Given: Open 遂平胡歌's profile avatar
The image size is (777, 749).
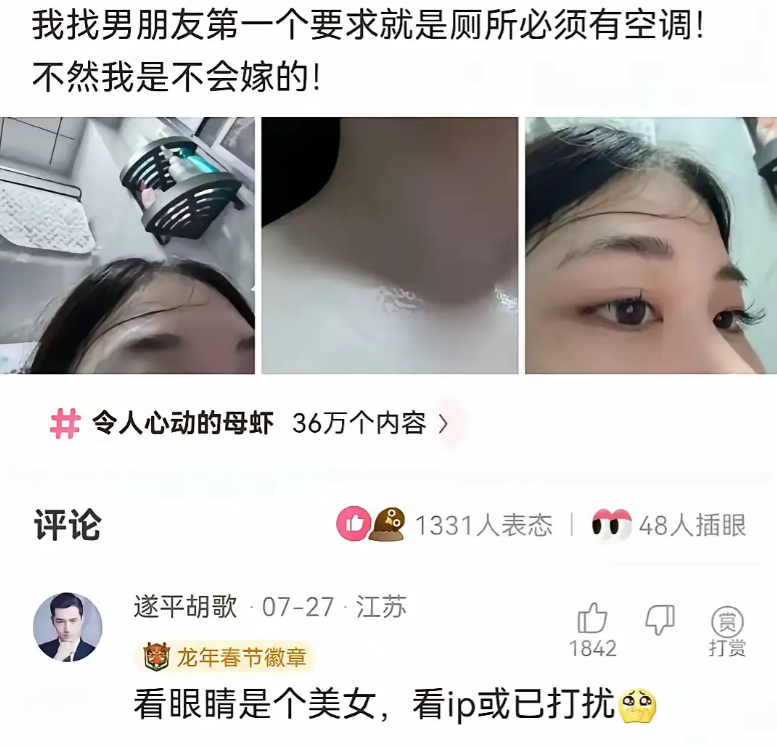Looking at the screenshot, I should click(68, 627).
